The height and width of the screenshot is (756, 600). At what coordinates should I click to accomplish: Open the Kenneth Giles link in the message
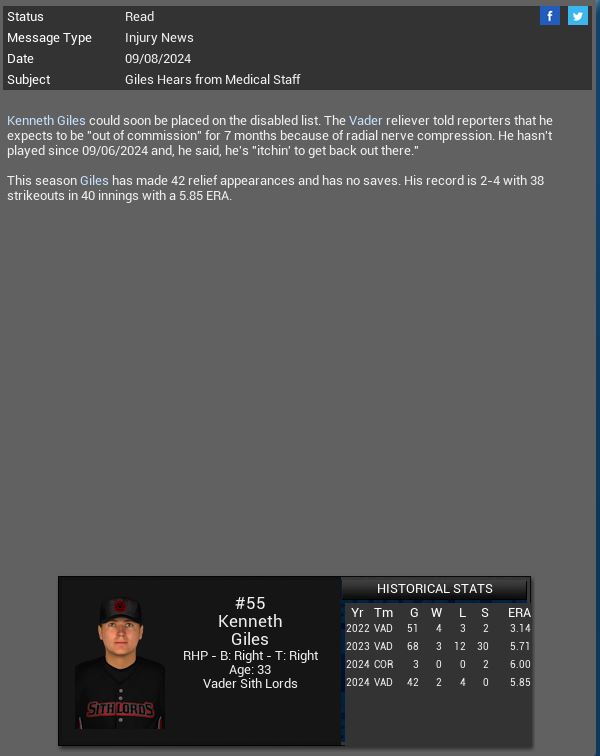[46, 121]
